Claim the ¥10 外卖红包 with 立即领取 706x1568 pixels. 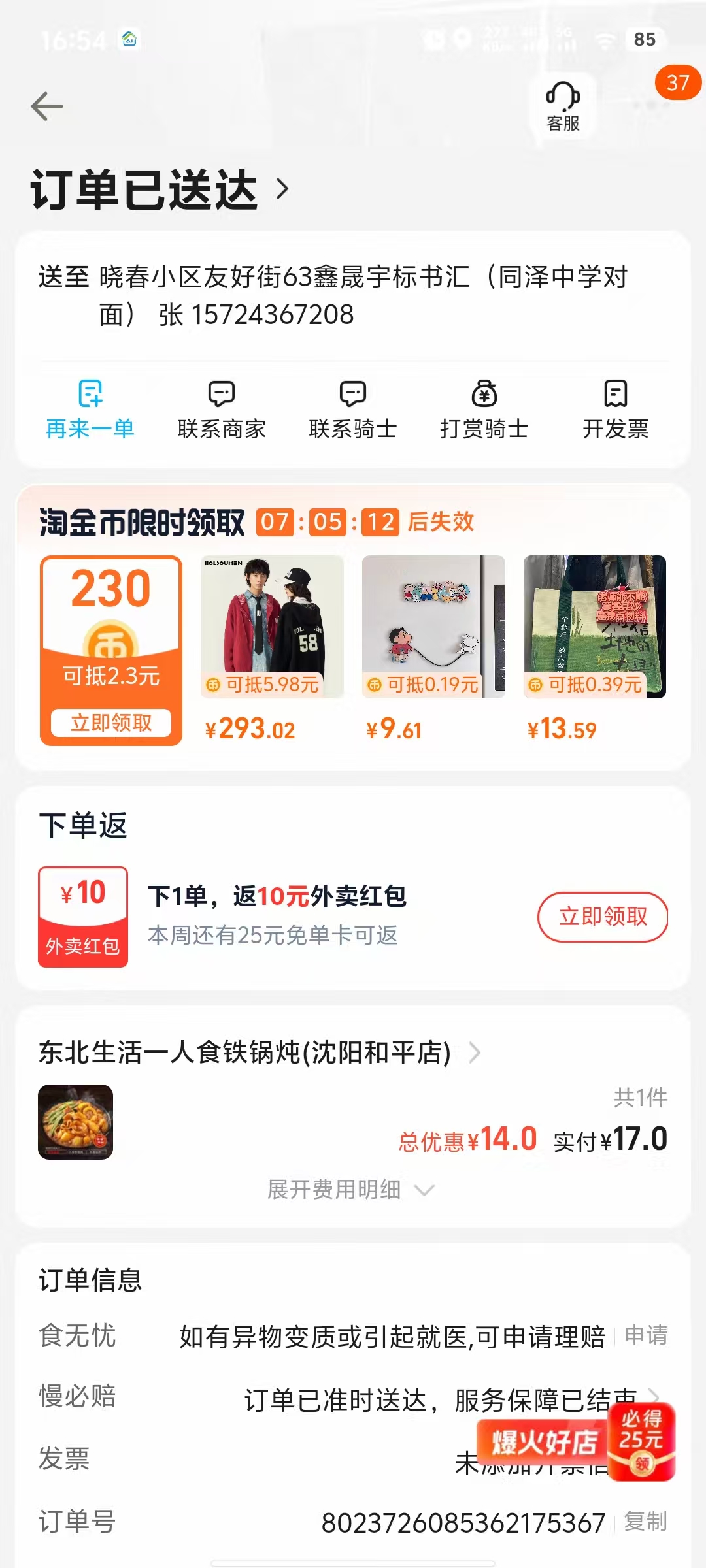(x=603, y=917)
